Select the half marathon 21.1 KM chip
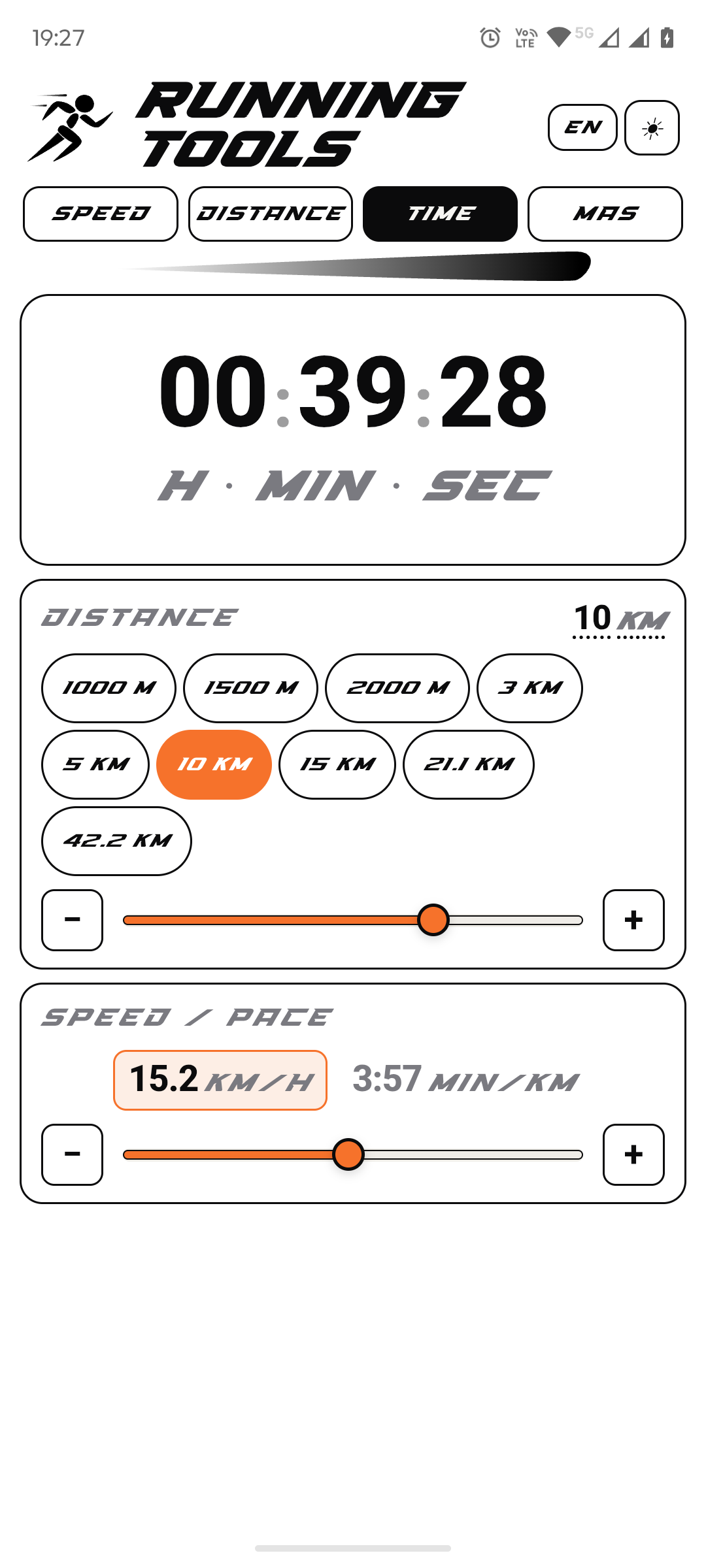The image size is (706, 1568). tap(468, 764)
